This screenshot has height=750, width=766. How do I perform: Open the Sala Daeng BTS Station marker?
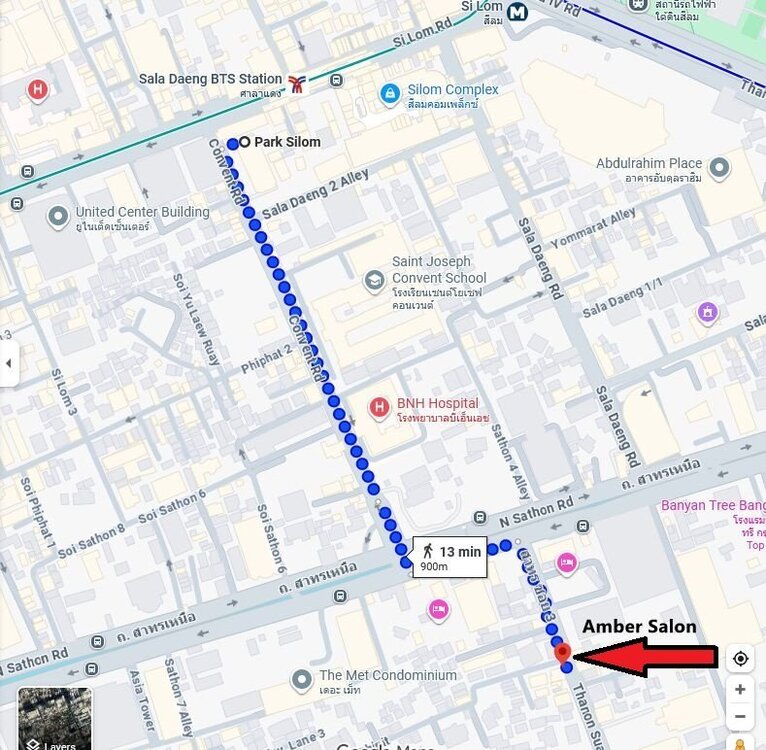pos(297,84)
